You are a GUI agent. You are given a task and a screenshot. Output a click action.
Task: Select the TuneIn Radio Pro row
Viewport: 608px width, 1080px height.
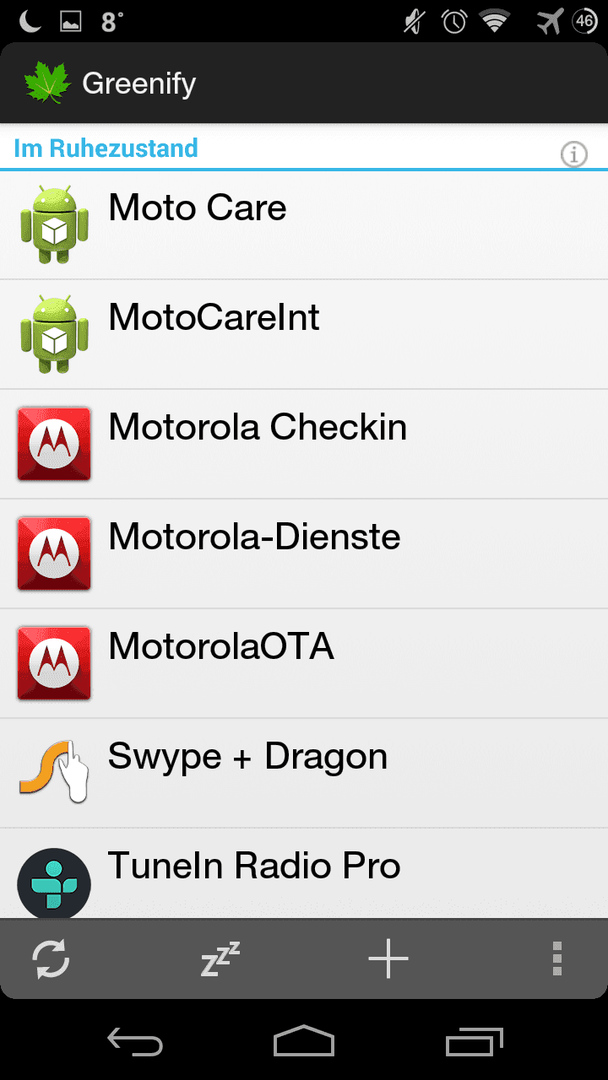pos(304,873)
